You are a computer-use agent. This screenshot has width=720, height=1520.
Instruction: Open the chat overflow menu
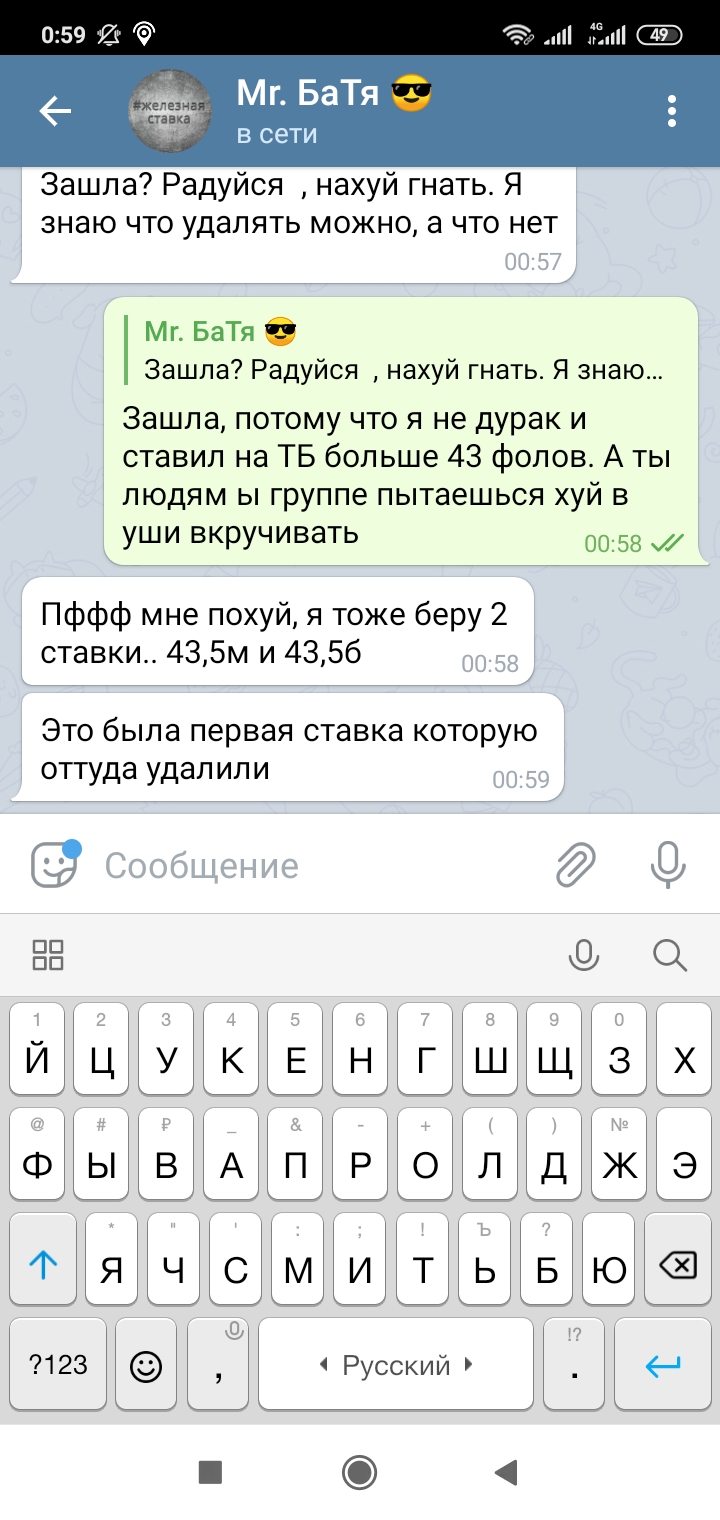(x=672, y=112)
